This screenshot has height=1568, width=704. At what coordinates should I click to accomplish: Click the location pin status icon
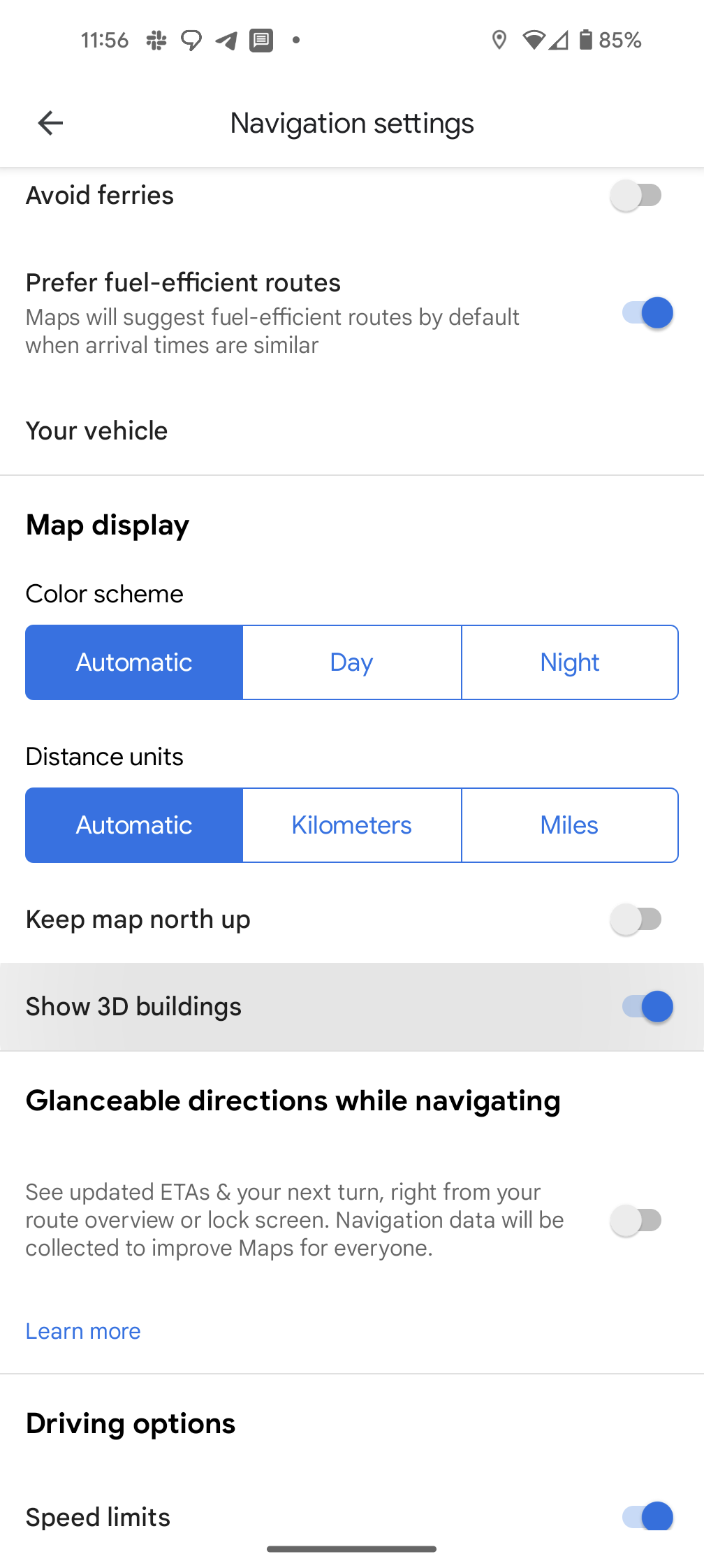click(499, 41)
